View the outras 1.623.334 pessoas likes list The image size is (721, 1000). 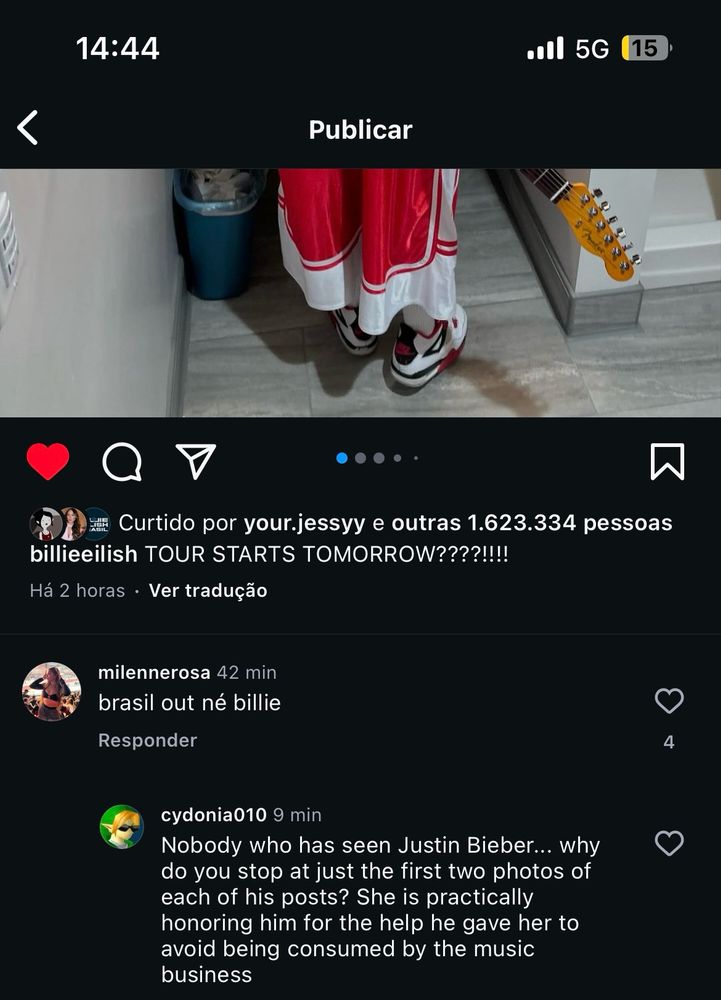(531, 523)
